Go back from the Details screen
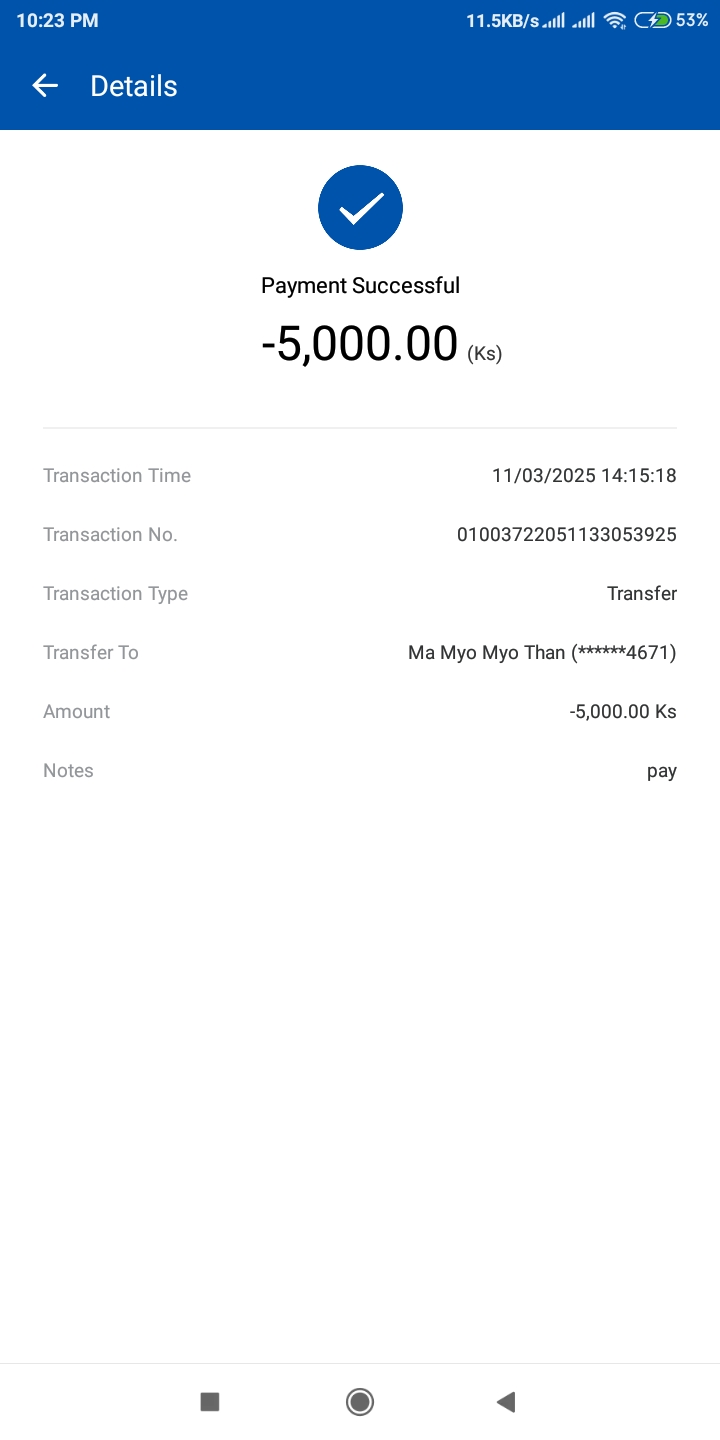 [x=45, y=86]
